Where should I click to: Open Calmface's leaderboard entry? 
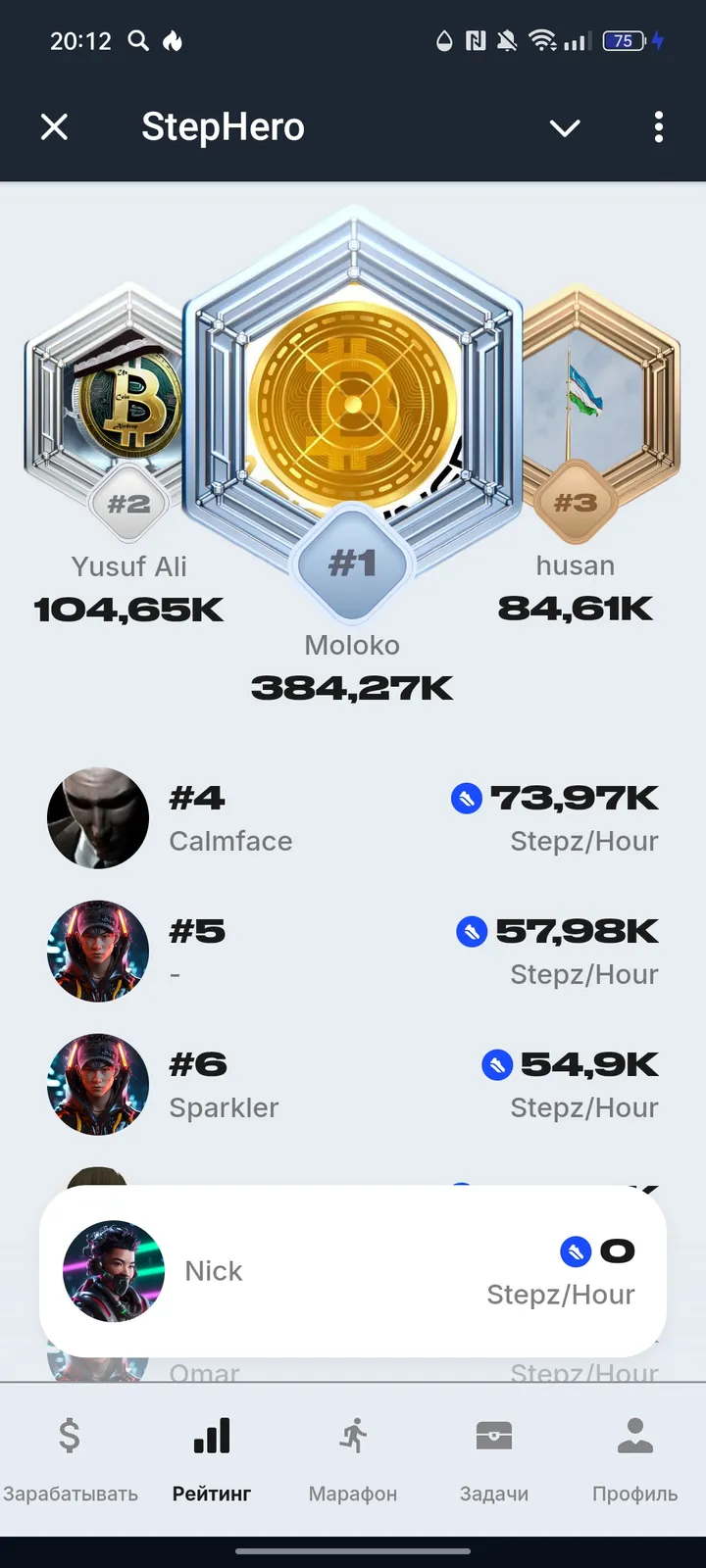click(x=353, y=818)
